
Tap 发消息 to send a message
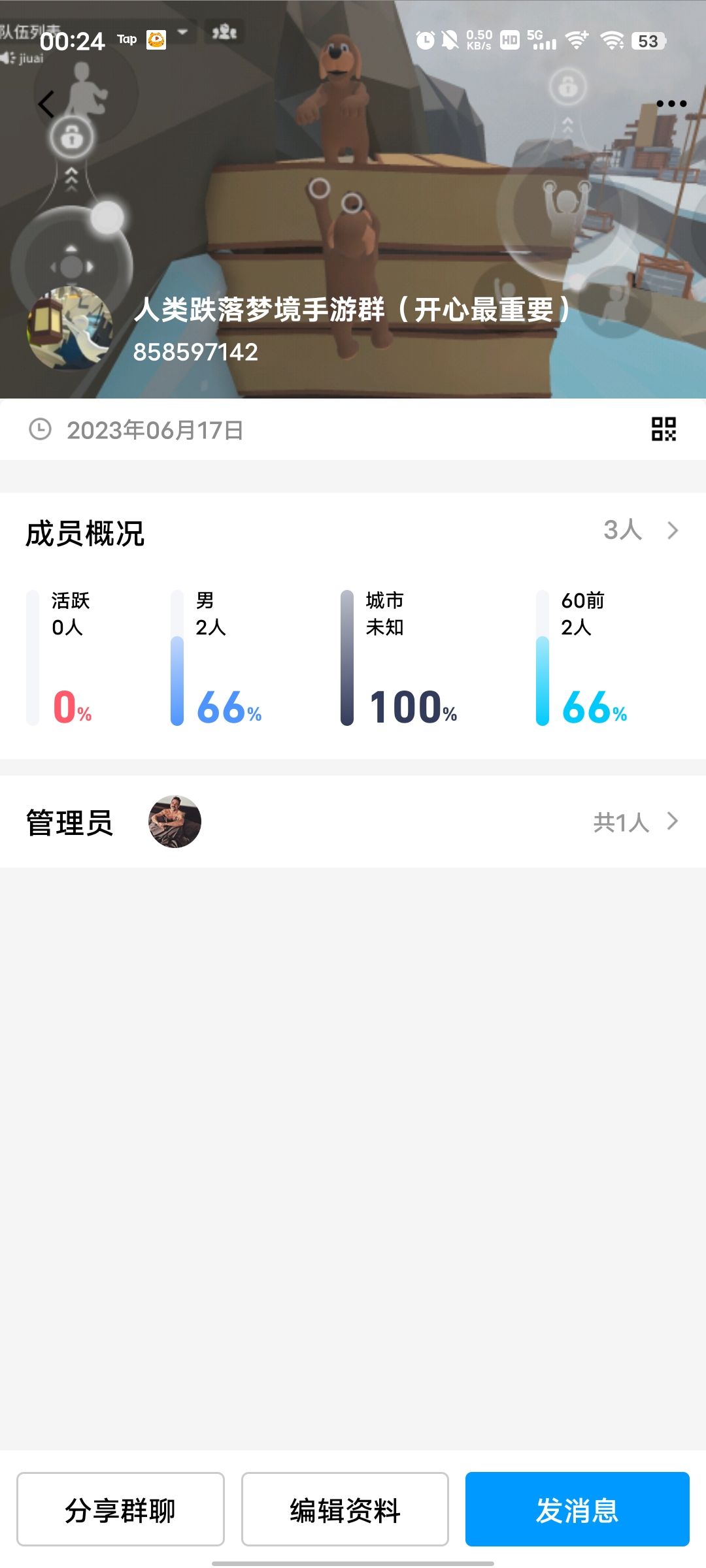pyautogui.click(x=577, y=1509)
